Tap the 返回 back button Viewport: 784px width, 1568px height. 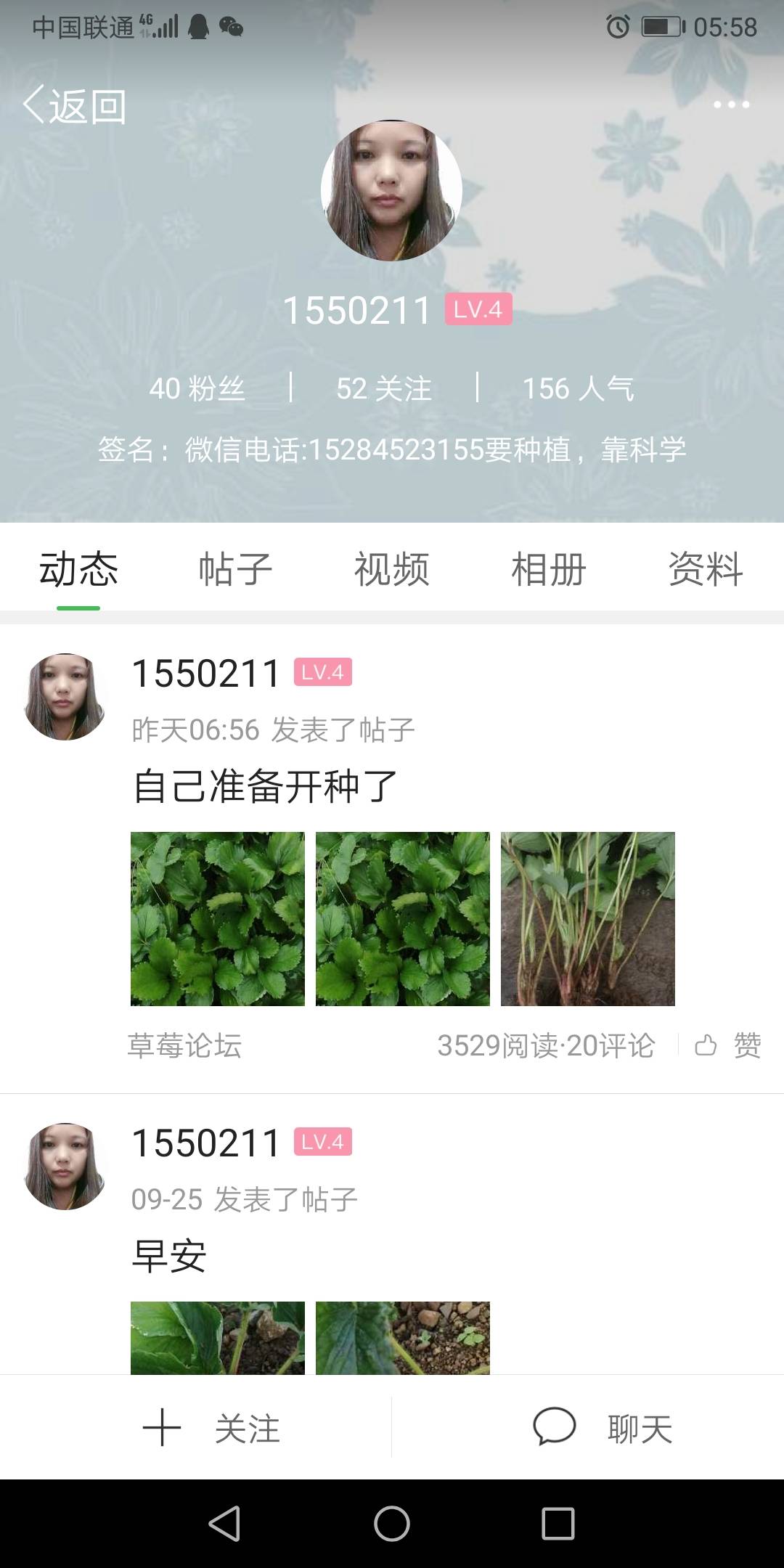75,106
